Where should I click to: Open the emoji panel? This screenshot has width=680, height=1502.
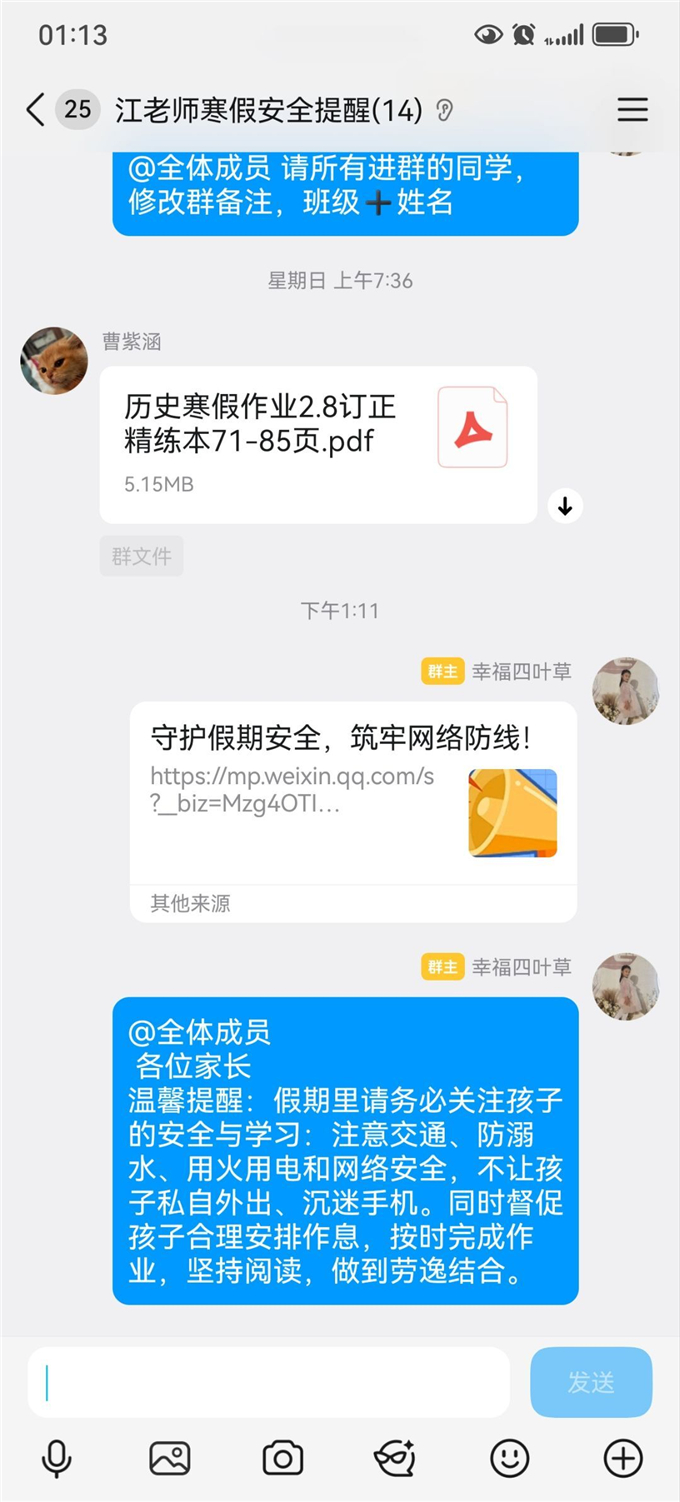pyautogui.click(x=510, y=1459)
